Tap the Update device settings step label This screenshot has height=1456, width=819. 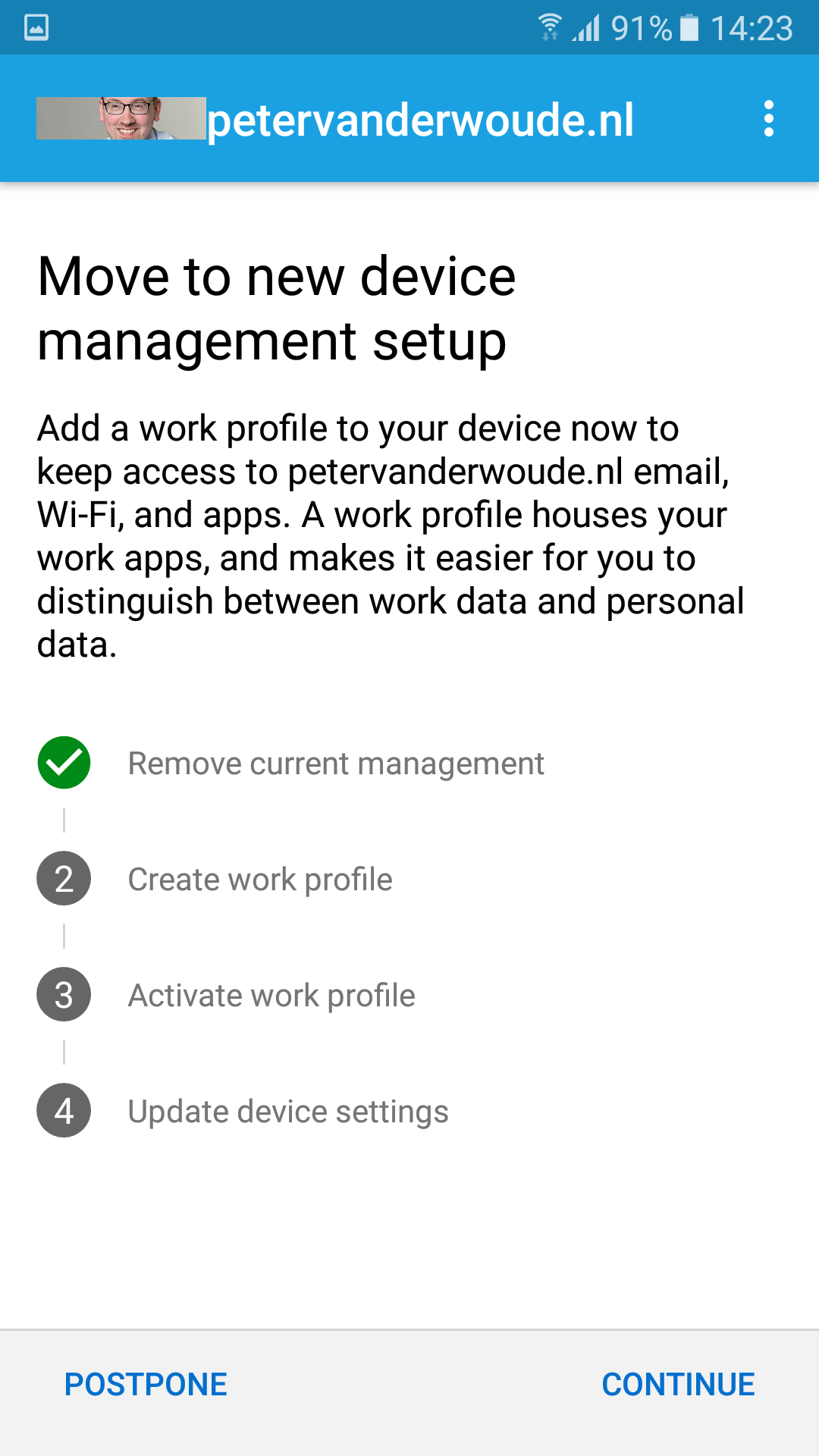pyautogui.click(x=289, y=1110)
